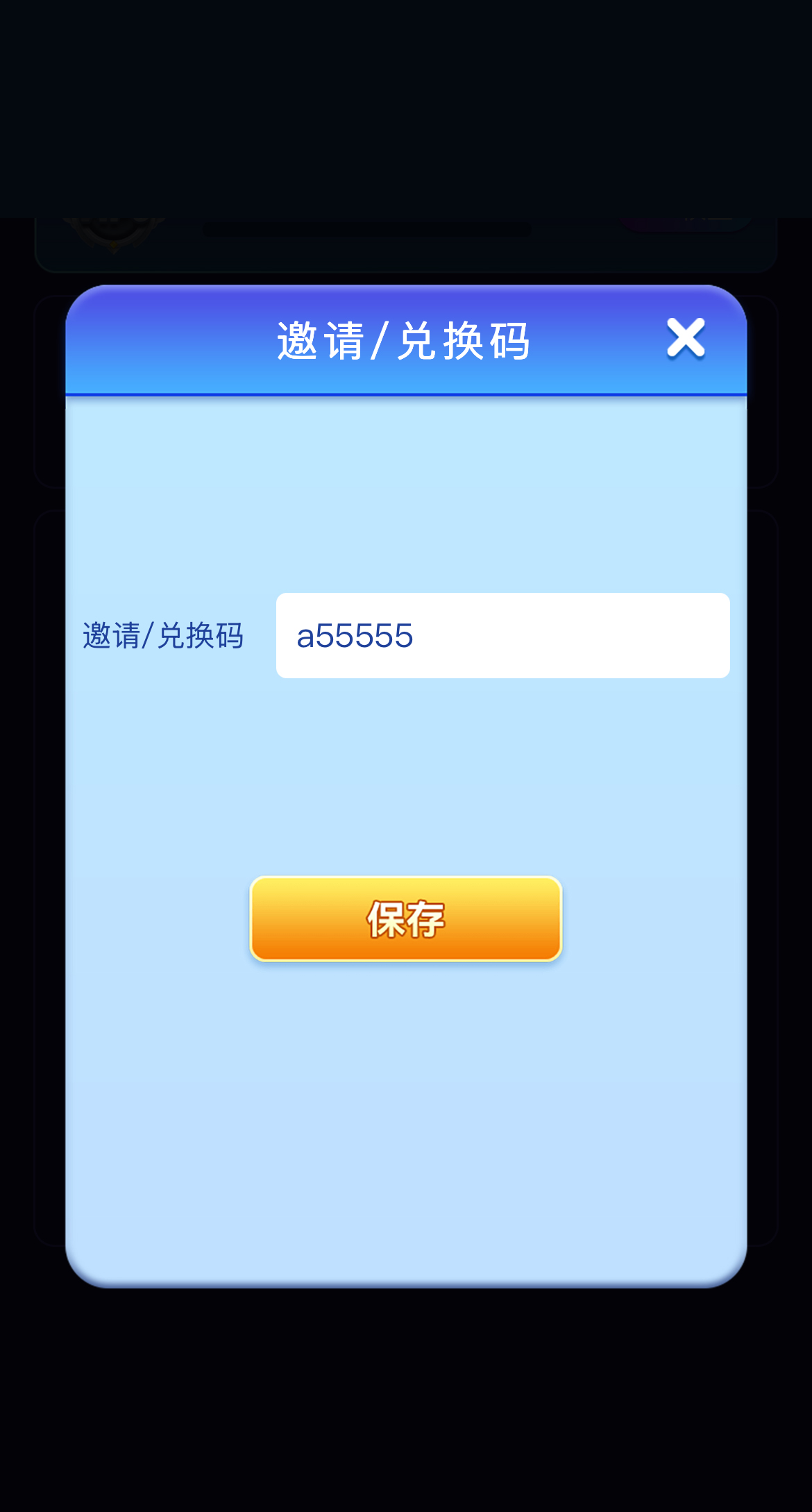The image size is (812, 1512).
Task: Place cursor after the code a55555
Action: click(423, 635)
